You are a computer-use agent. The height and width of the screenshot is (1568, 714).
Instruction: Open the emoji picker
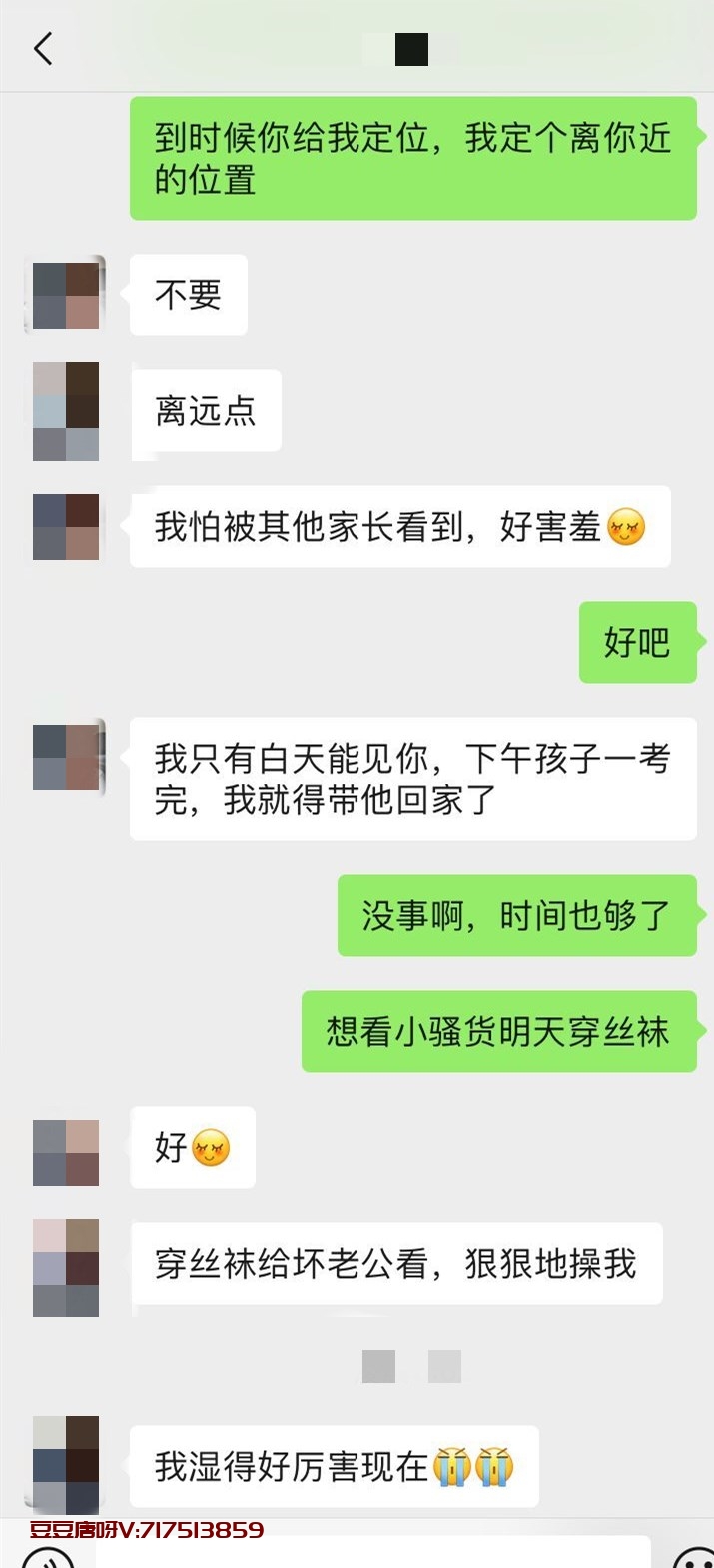693,1559
